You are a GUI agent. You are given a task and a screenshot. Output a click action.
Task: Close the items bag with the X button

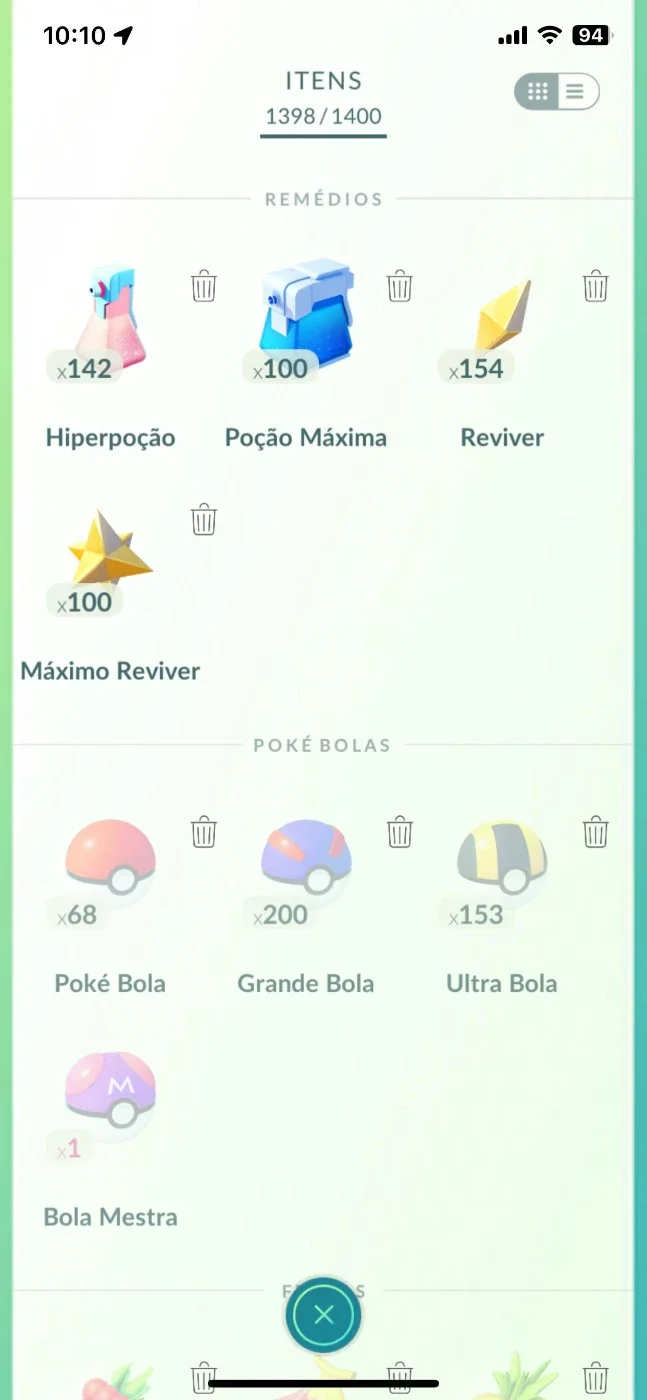[323, 1315]
